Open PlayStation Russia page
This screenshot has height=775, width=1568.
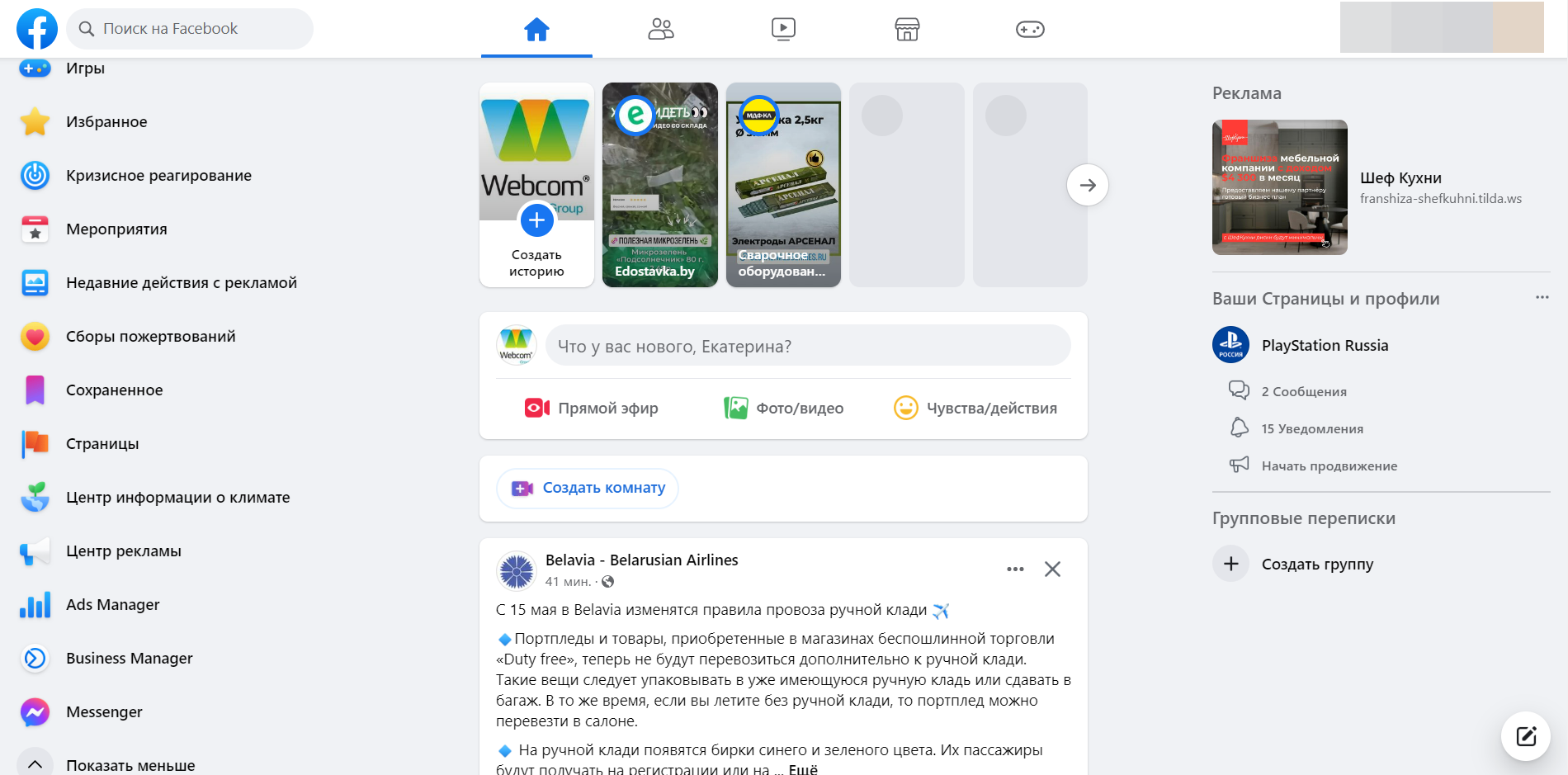point(1324,345)
